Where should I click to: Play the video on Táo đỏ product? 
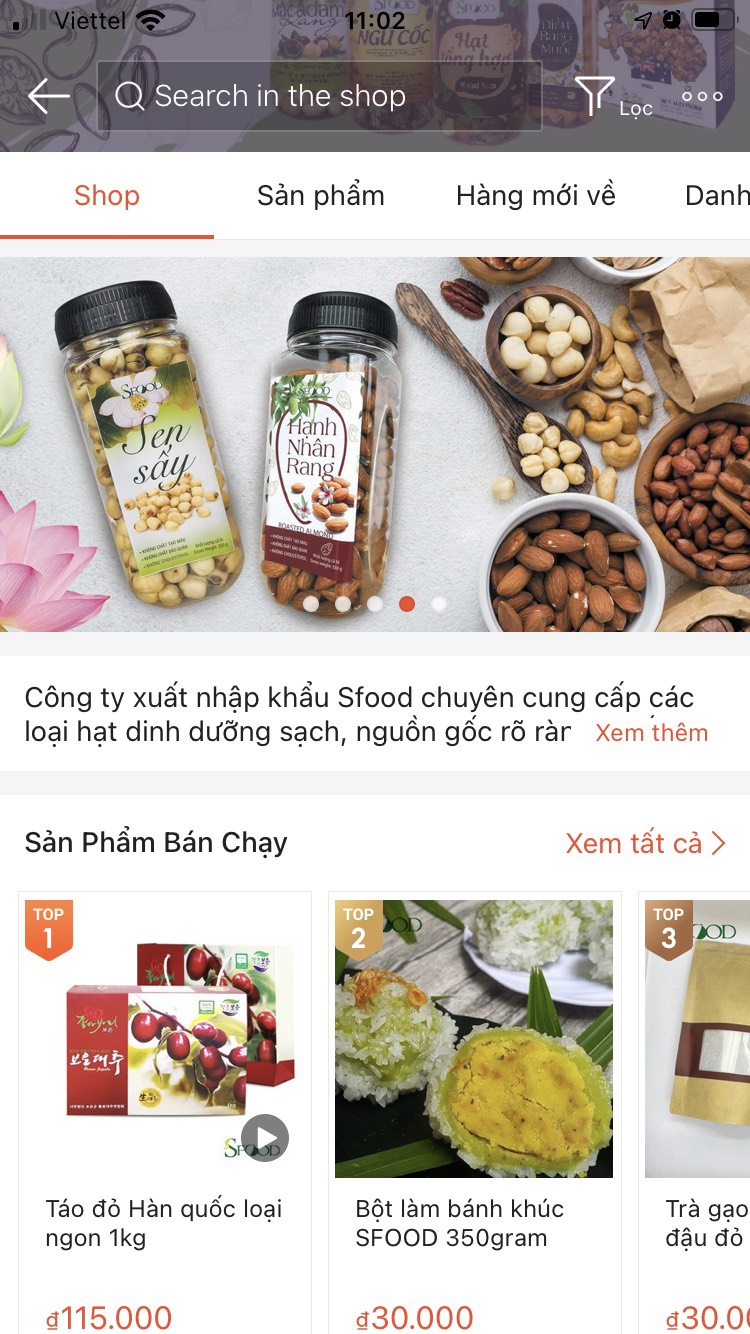click(265, 1137)
